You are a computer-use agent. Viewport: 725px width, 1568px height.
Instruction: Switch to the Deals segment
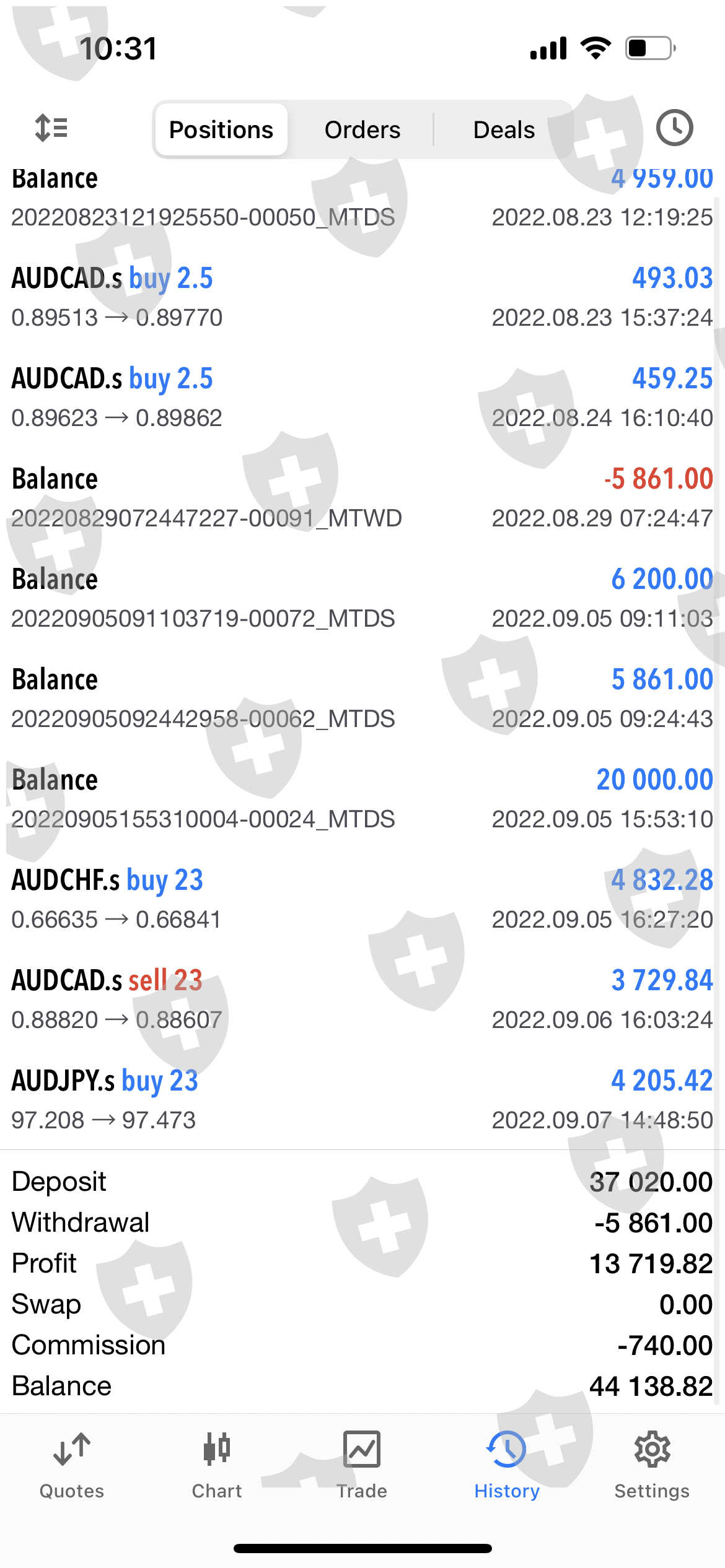(x=504, y=129)
